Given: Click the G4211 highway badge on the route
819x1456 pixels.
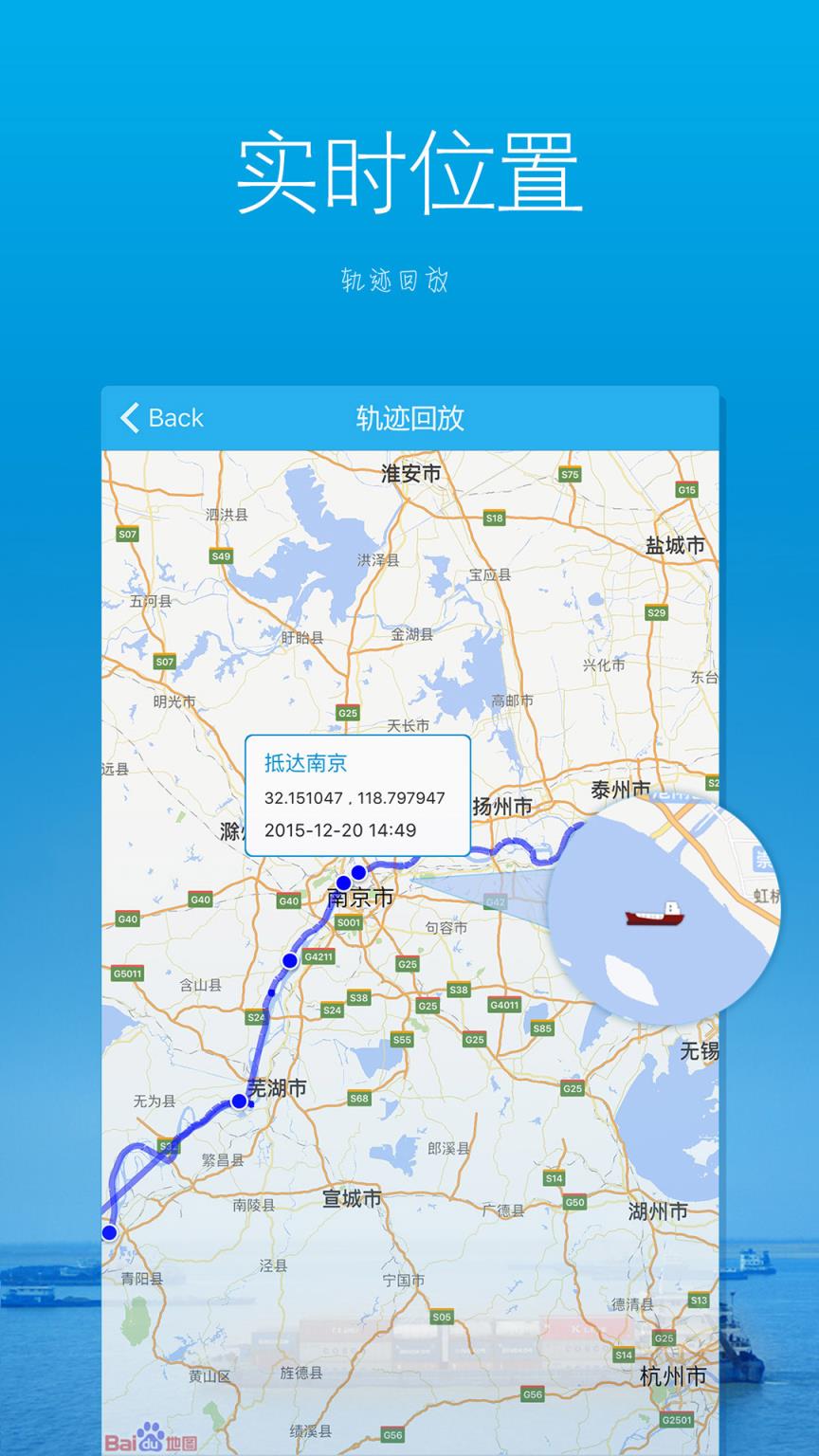Looking at the screenshot, I should (318, 955).
